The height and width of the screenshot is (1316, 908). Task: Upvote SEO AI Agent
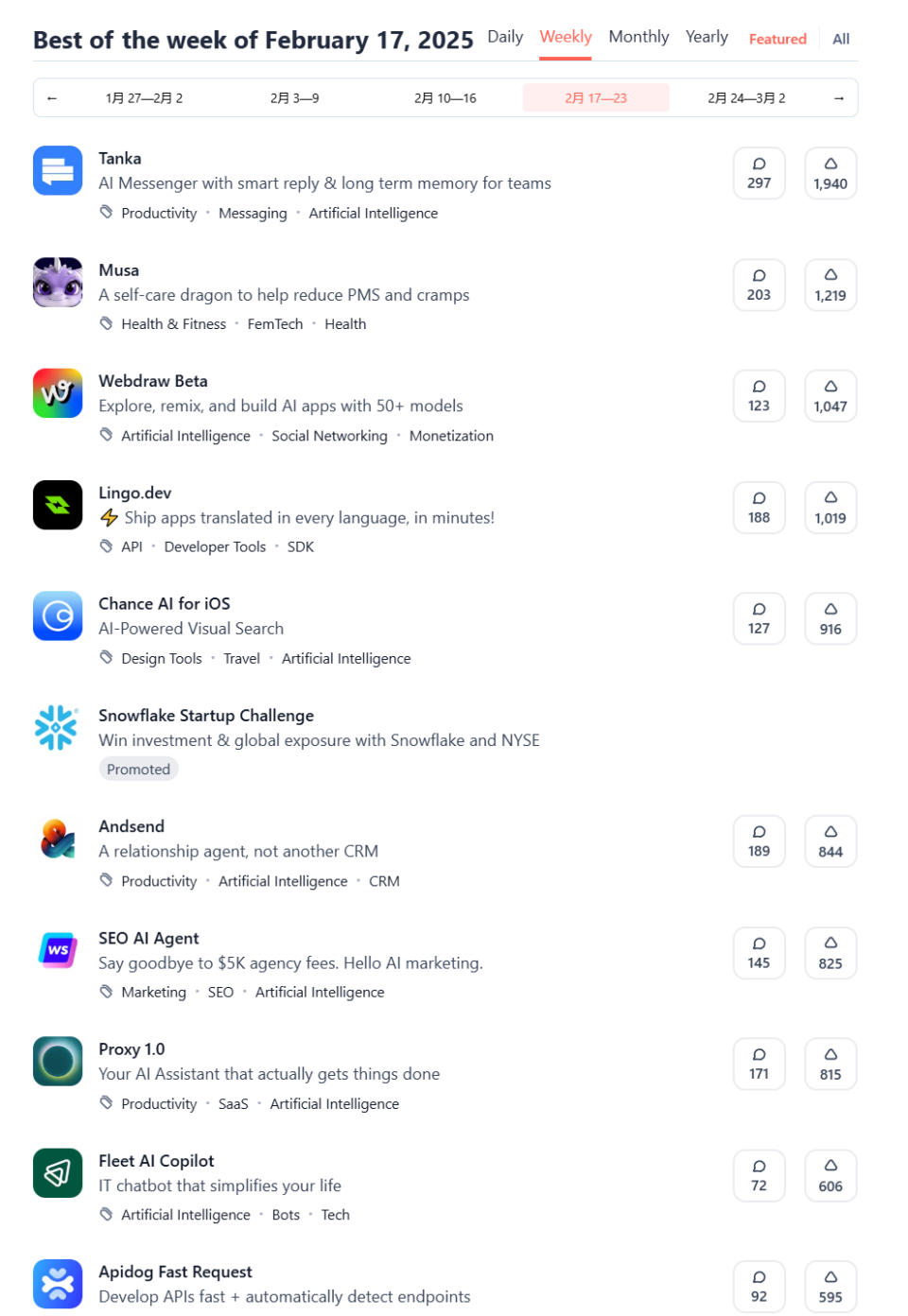(829, 952)
